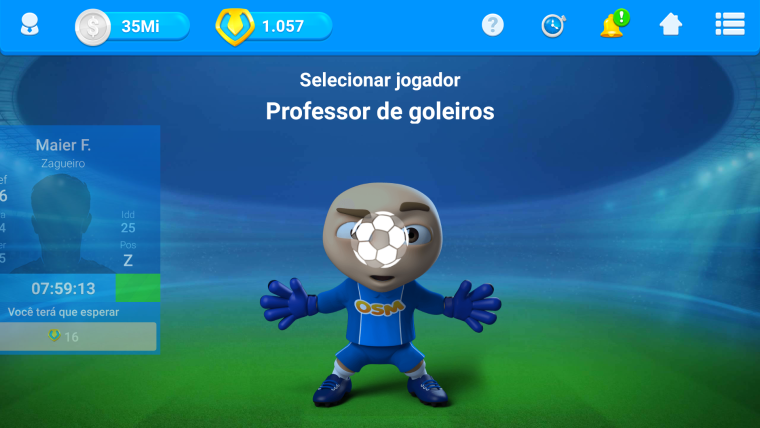
Task: Open the profile icon in top bar
Action: click(29, 25)
